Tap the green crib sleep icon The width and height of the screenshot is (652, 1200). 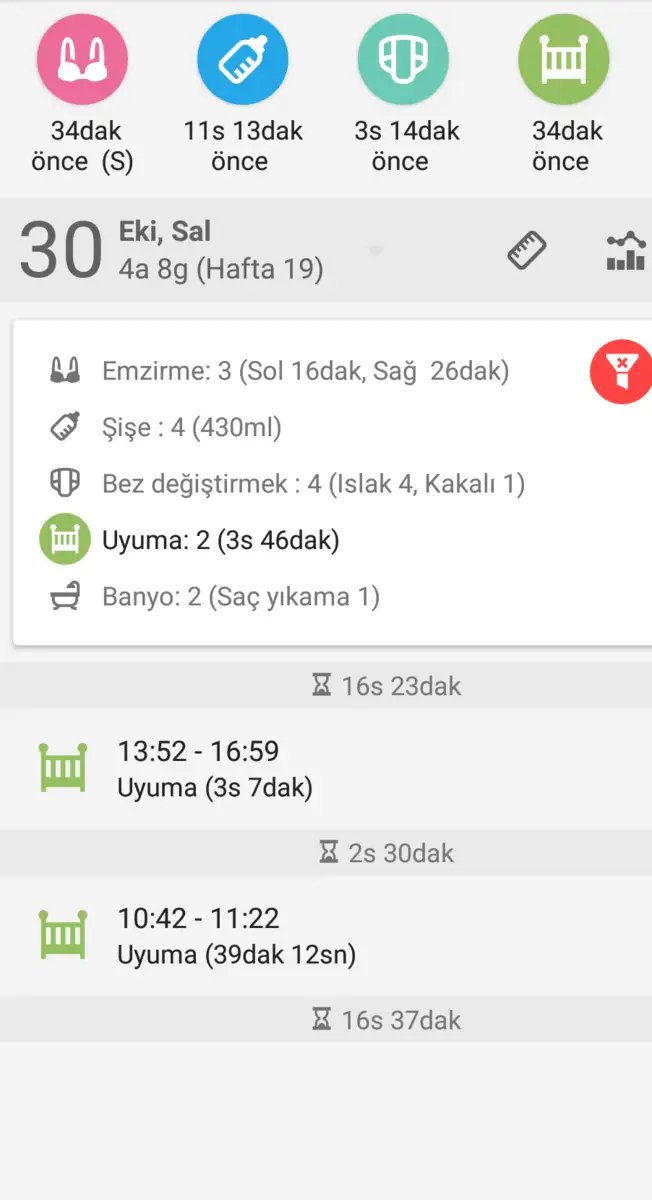[x=563, y=61]
